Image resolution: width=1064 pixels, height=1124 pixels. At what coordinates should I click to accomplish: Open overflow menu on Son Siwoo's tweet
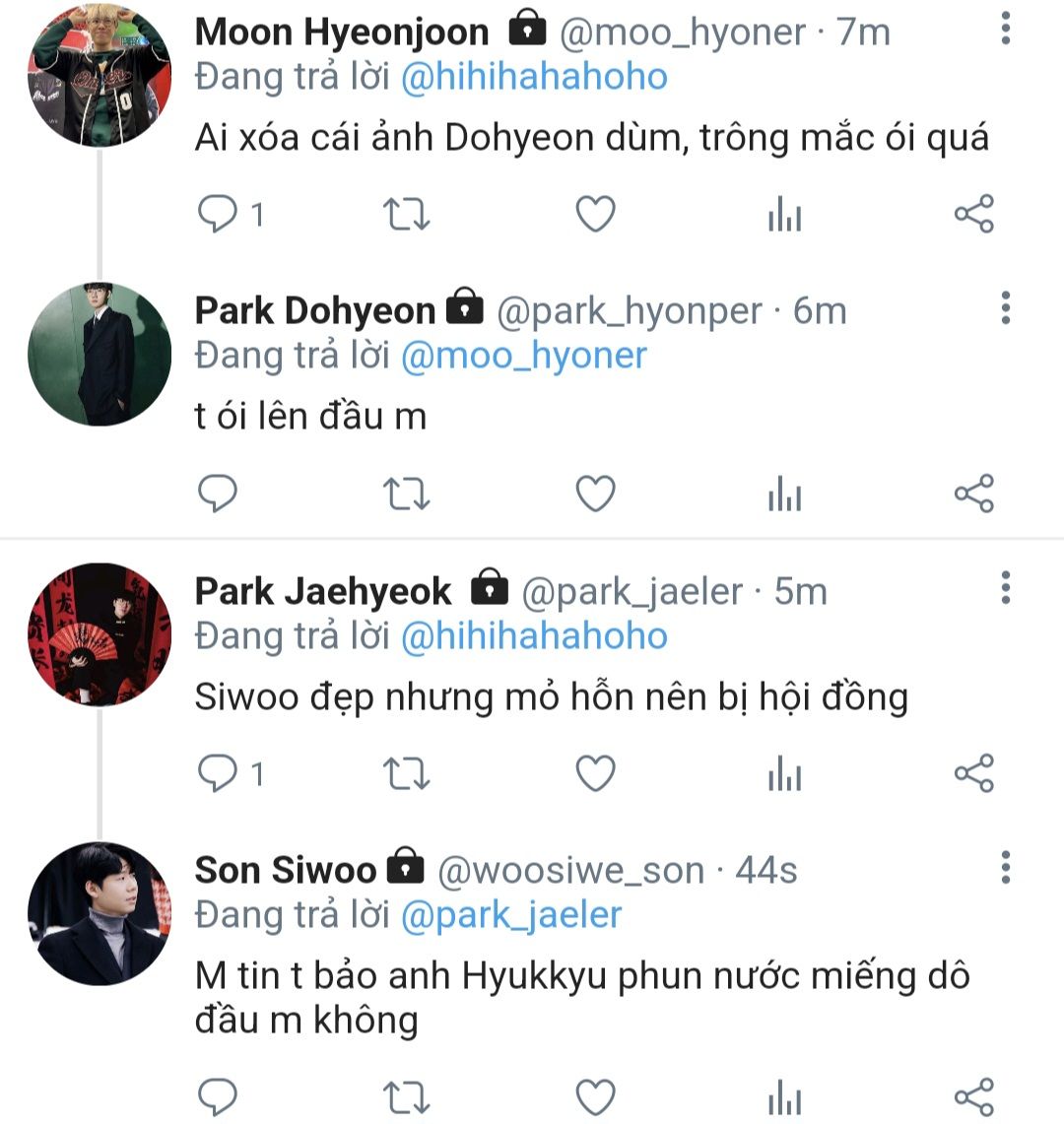pos(1005,868)
